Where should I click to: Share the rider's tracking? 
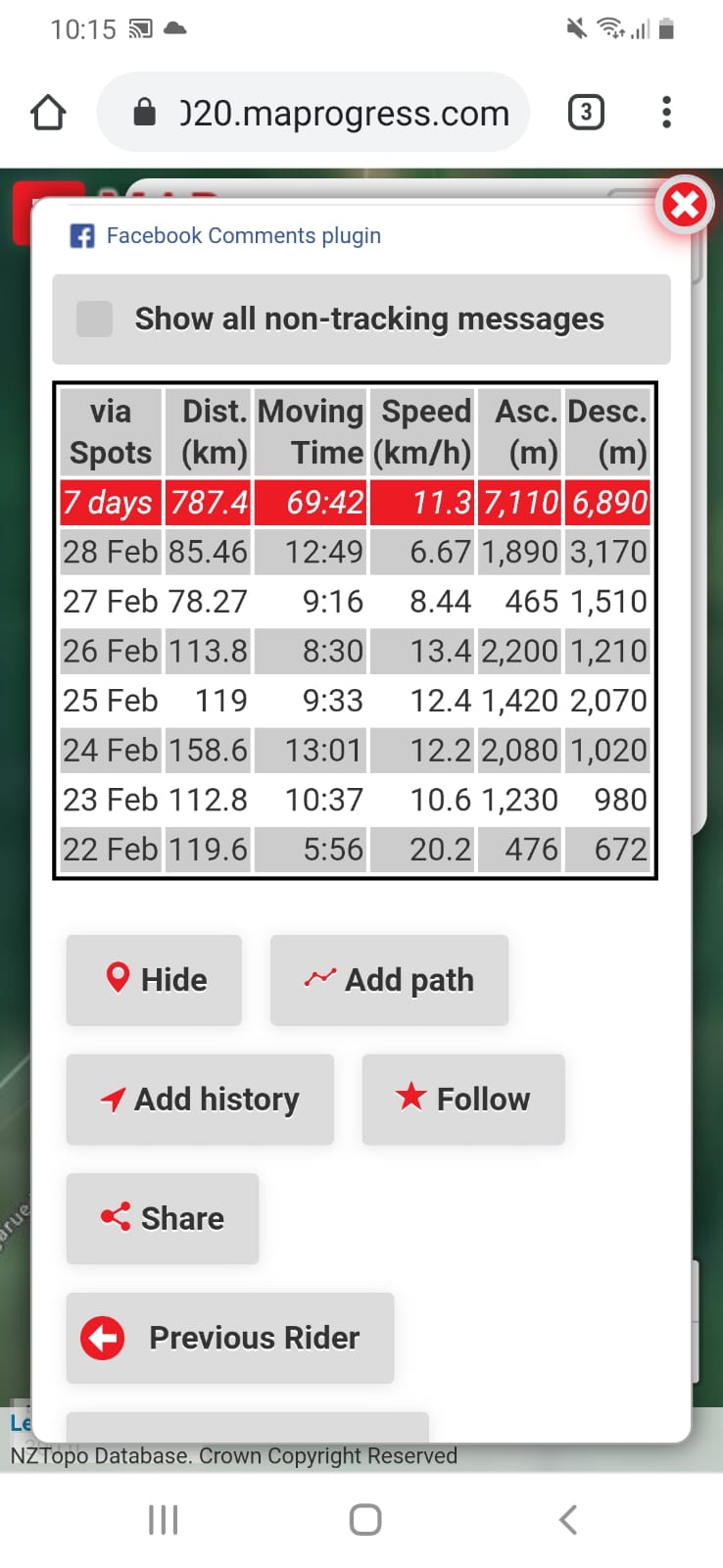coord(163,1218)
